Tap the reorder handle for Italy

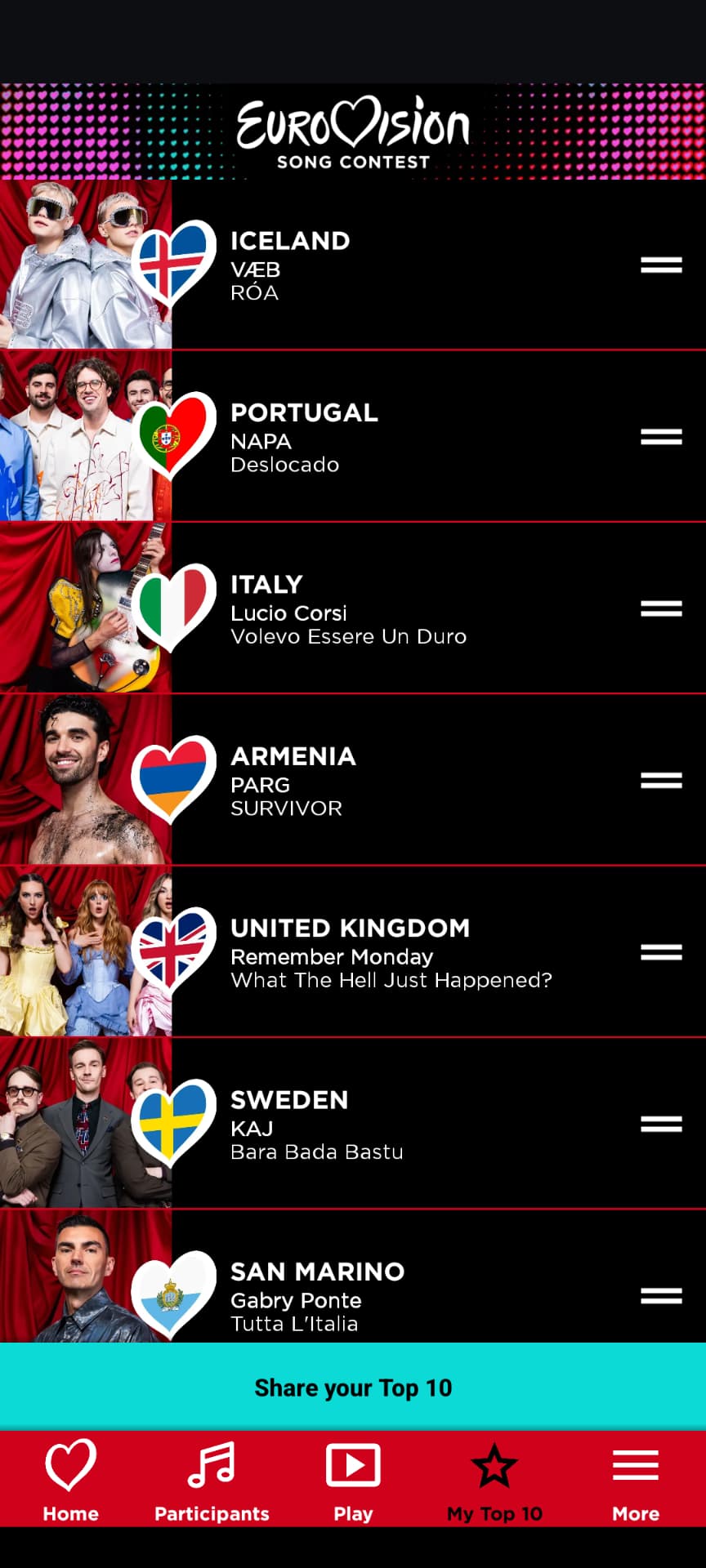click(661, 608)
